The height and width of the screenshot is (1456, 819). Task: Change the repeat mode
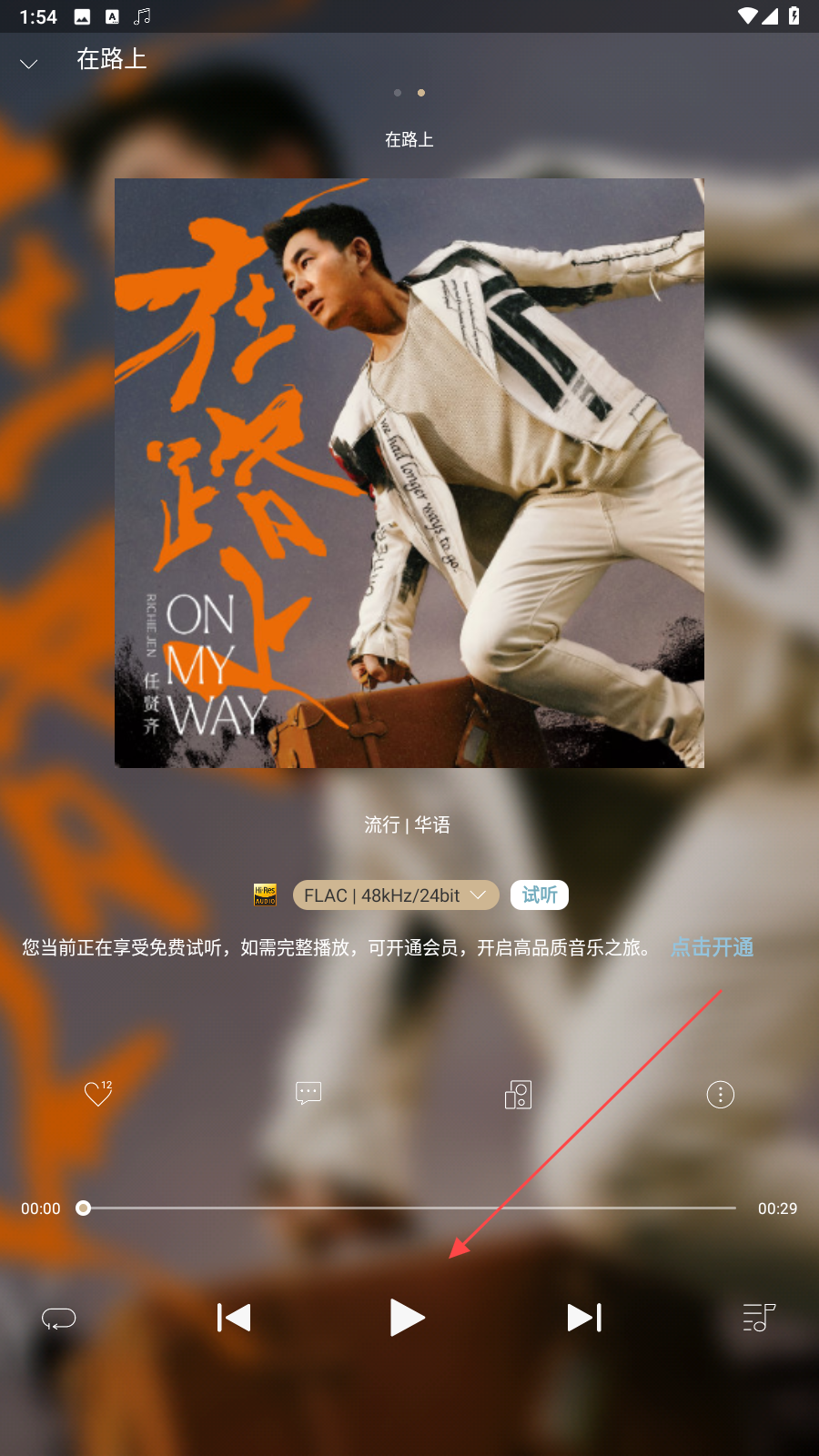tap(59, 1318)
